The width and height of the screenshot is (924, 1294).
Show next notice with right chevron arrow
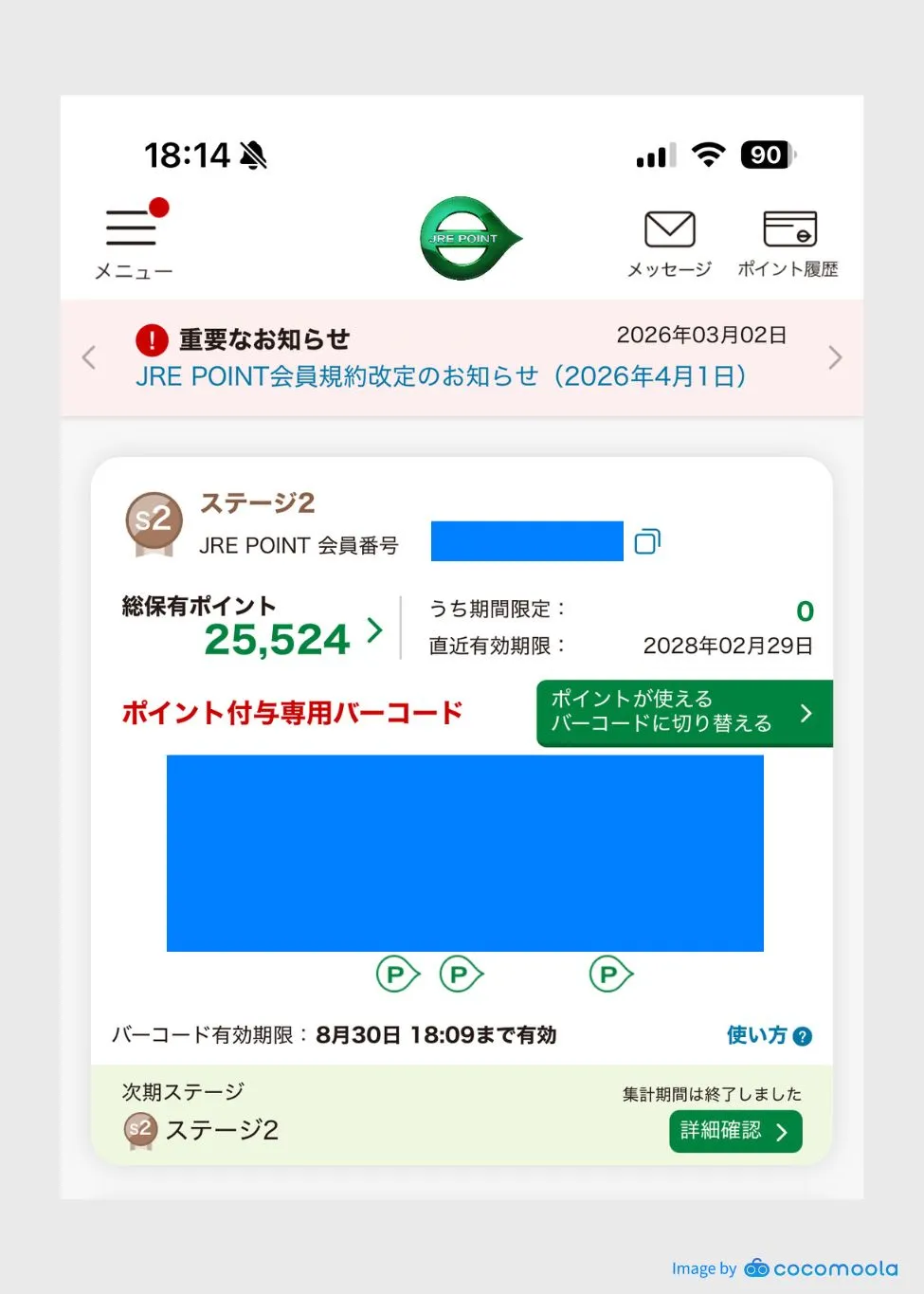click(835, 357)
